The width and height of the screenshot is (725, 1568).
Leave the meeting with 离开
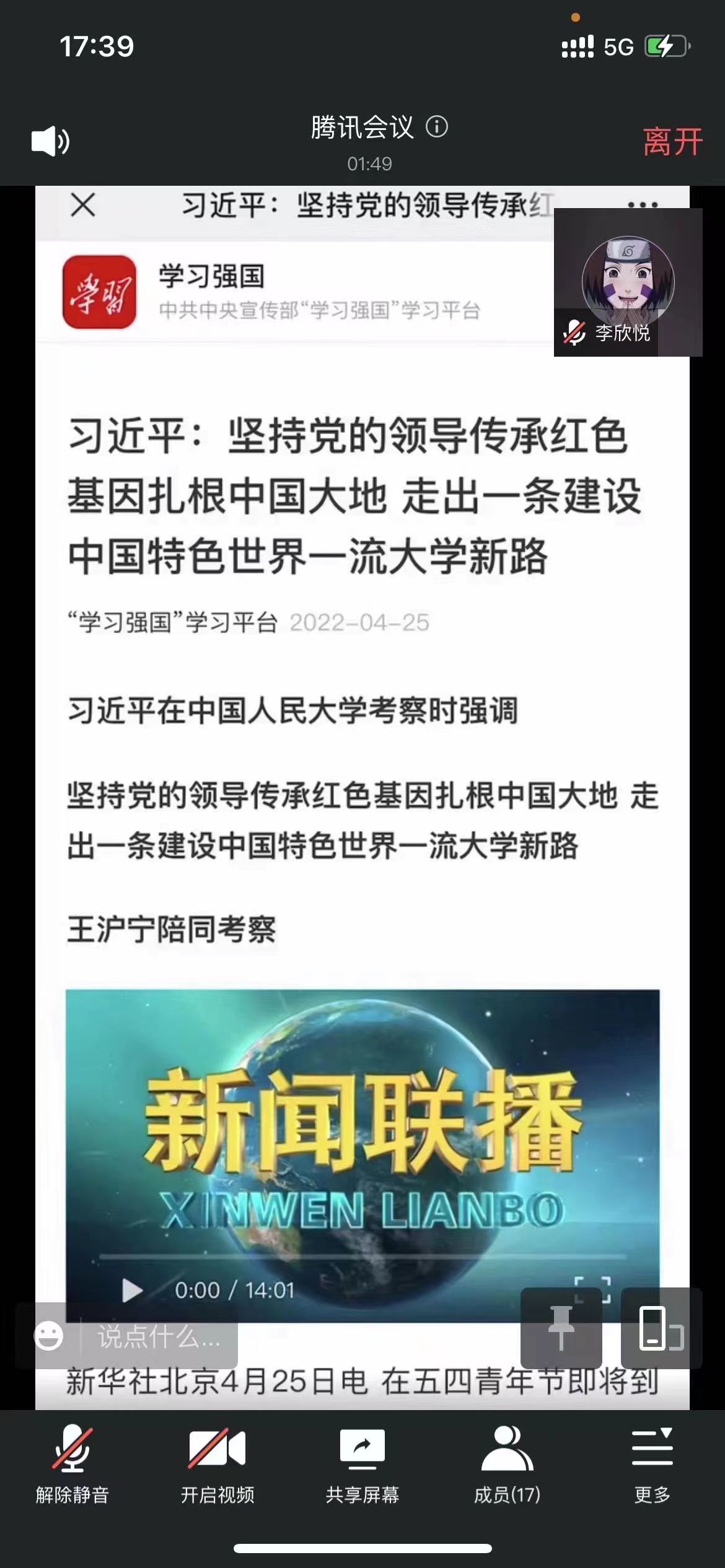pyautogui.click(x=672, y=142)
